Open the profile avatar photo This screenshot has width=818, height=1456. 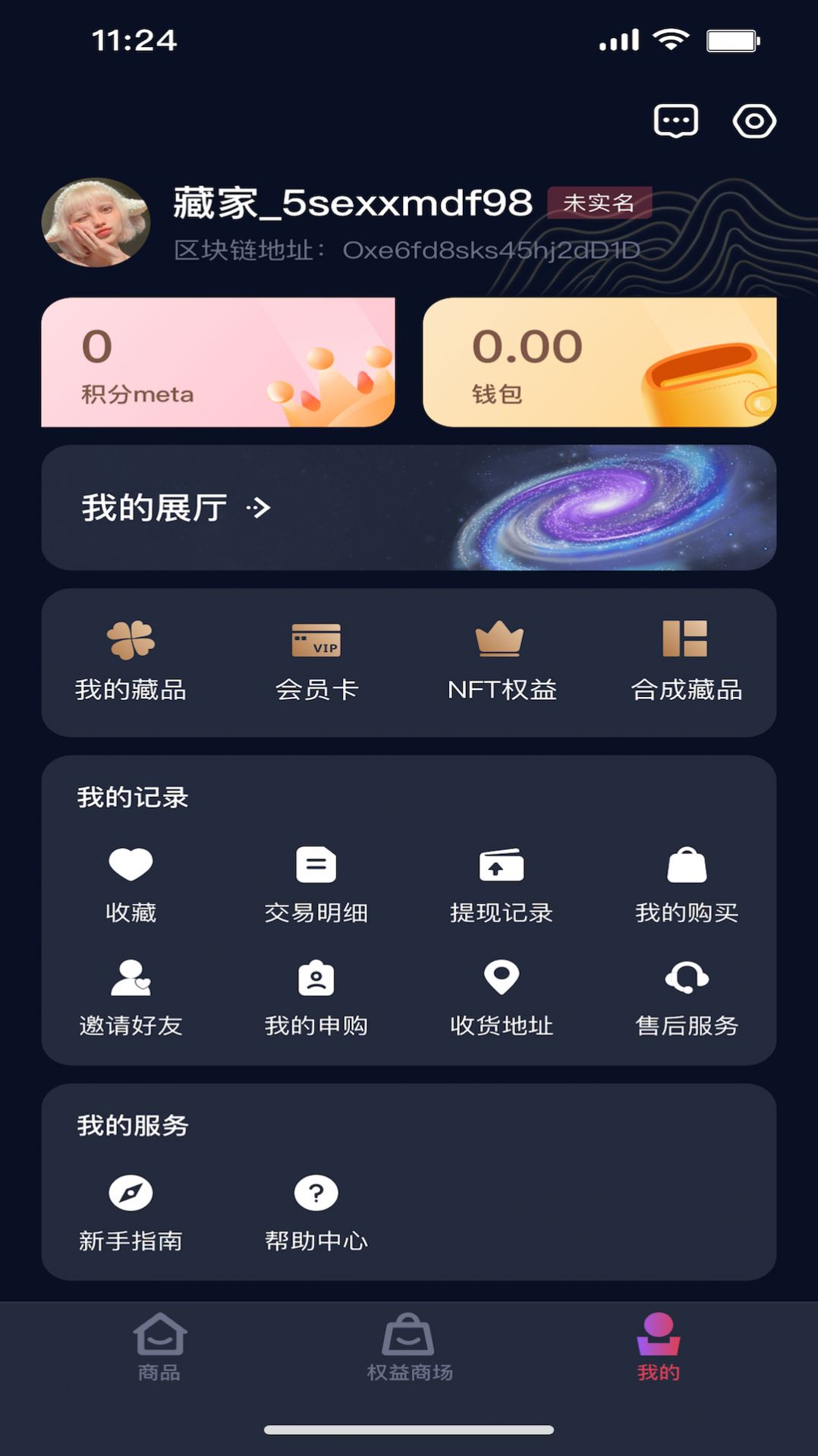96,222
